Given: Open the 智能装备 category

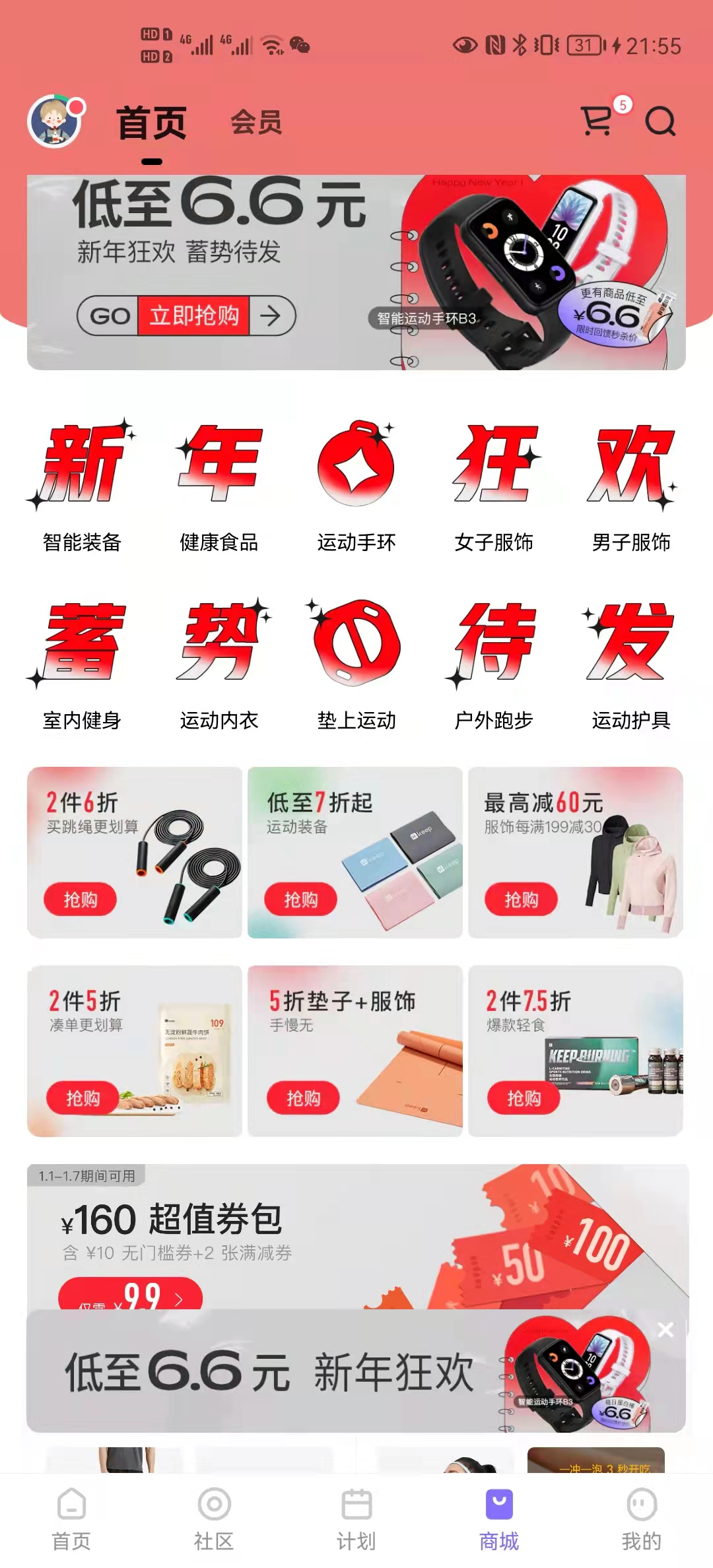Looking at the screenshot, I should pyautogui.click(x=82, y=488).
